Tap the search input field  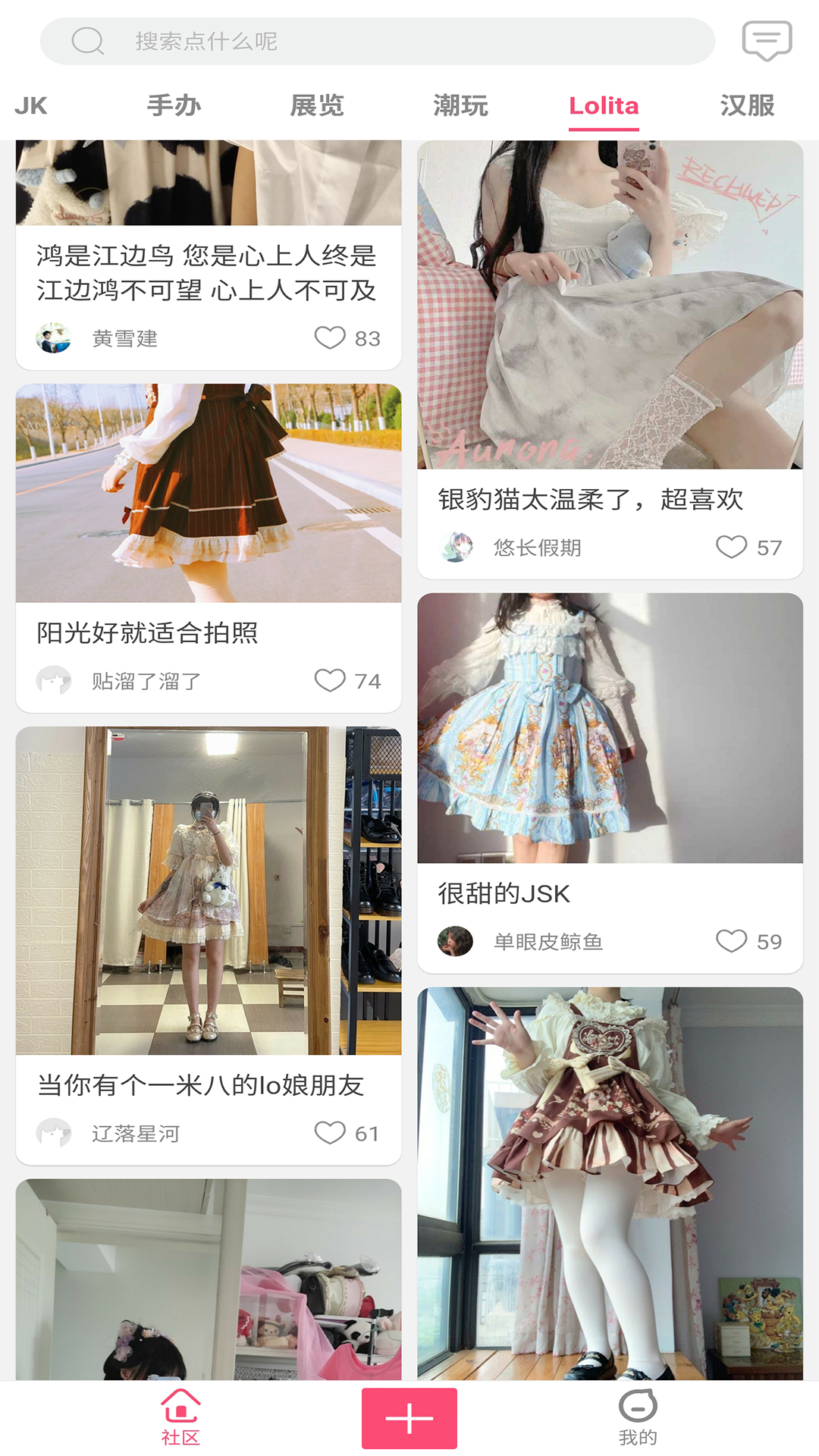(x=379, y=40)
